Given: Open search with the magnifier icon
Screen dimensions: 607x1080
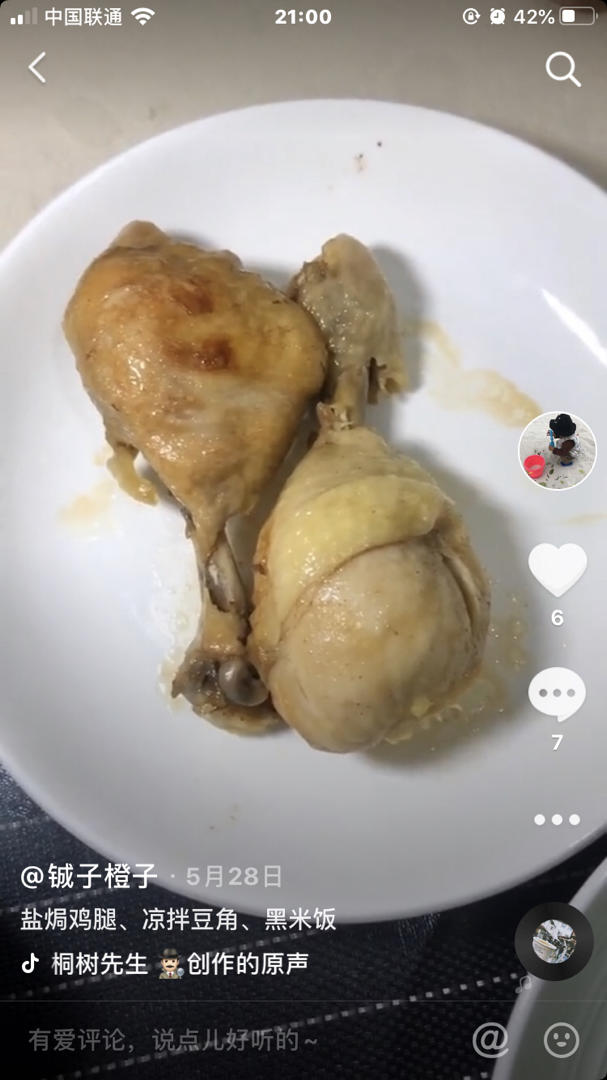Looking at the screenshot, I should click(x=562, y=69).
